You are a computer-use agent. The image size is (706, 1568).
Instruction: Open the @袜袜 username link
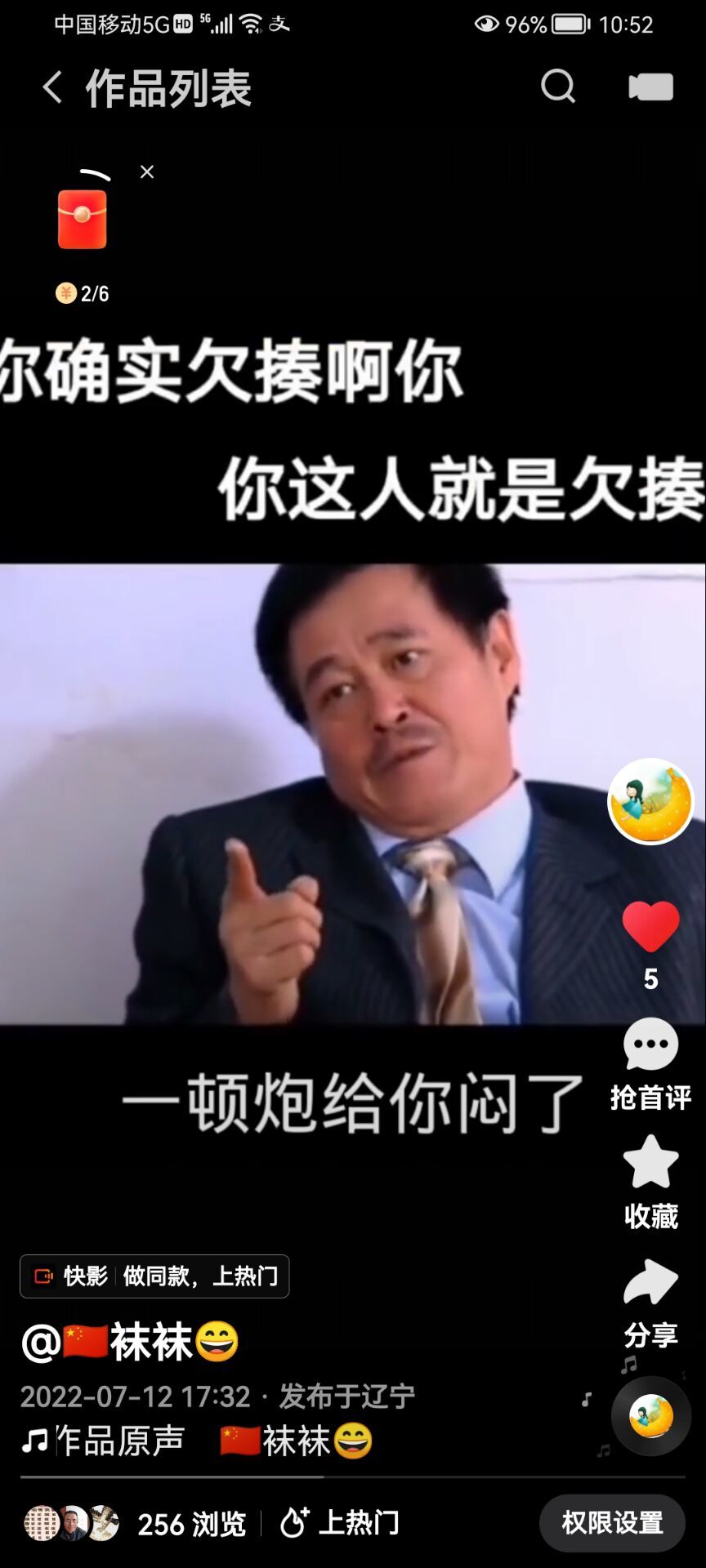(131, 1343)
